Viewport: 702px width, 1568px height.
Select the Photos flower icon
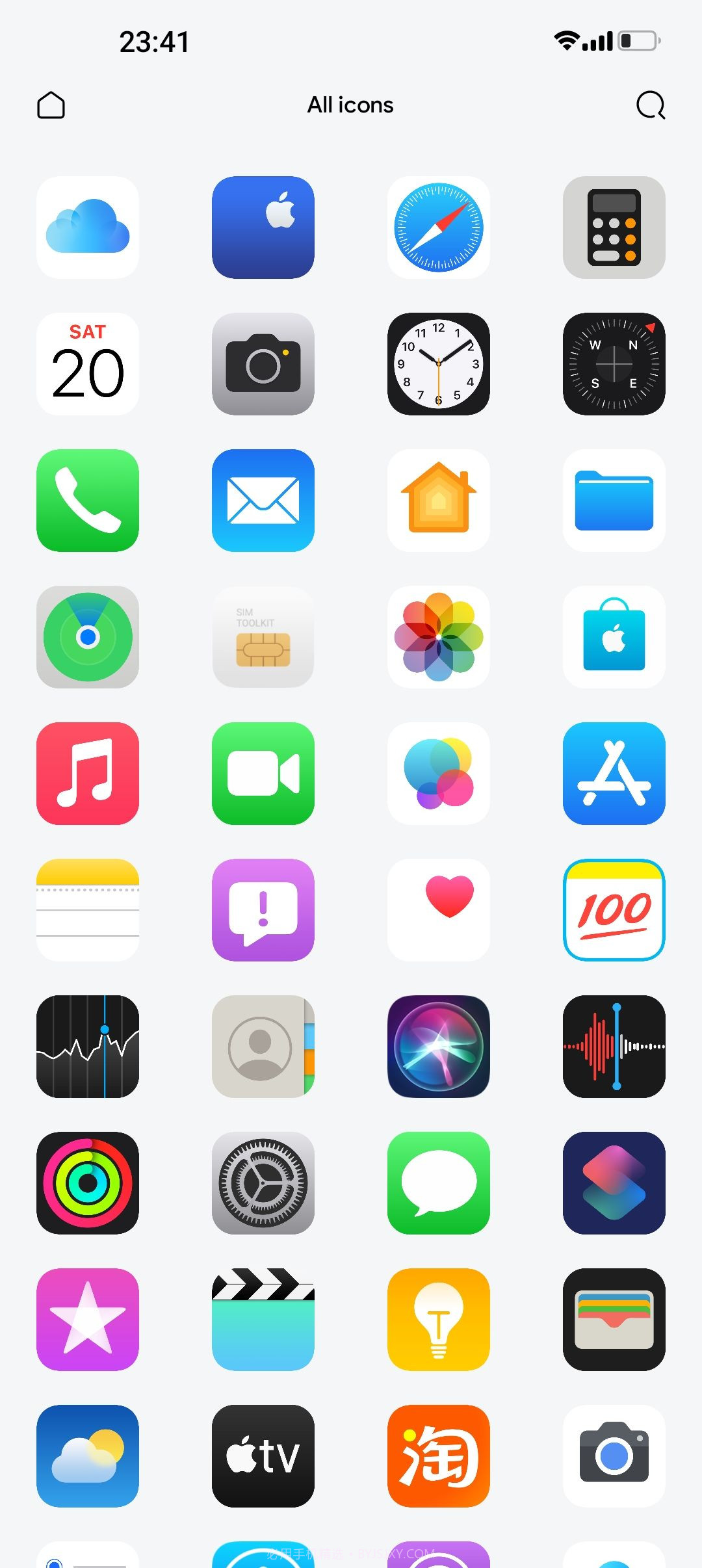pos(438,637)
